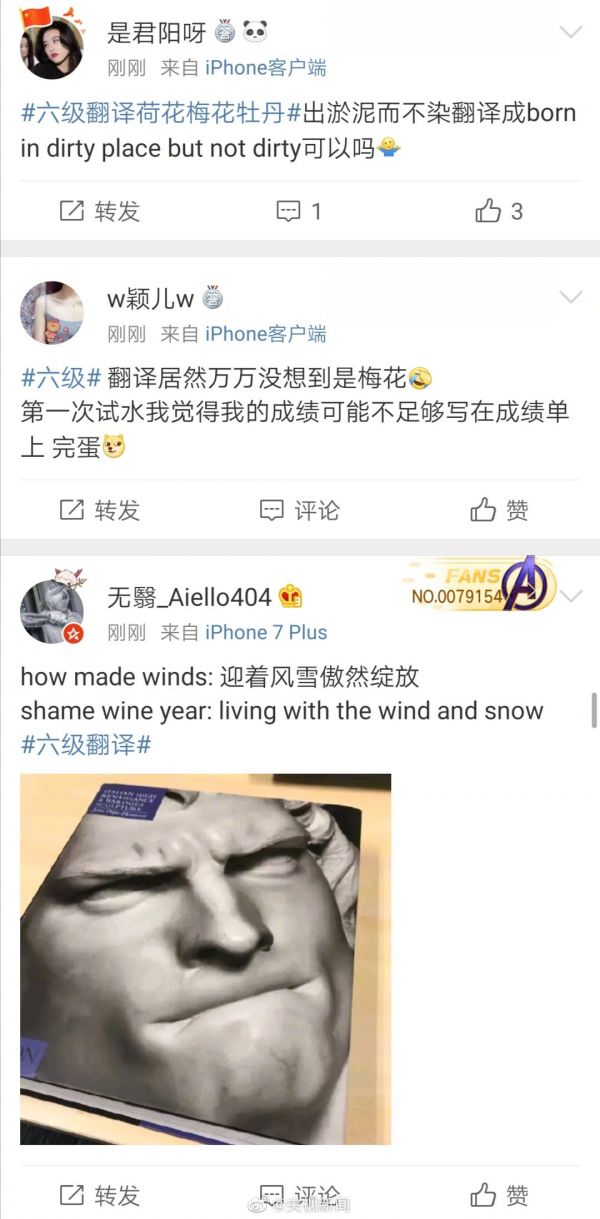Screen dimensions: 600x1219
Task: Expand the chevron menu on w颖儿w's post
Action: click(x=571, y=297)
